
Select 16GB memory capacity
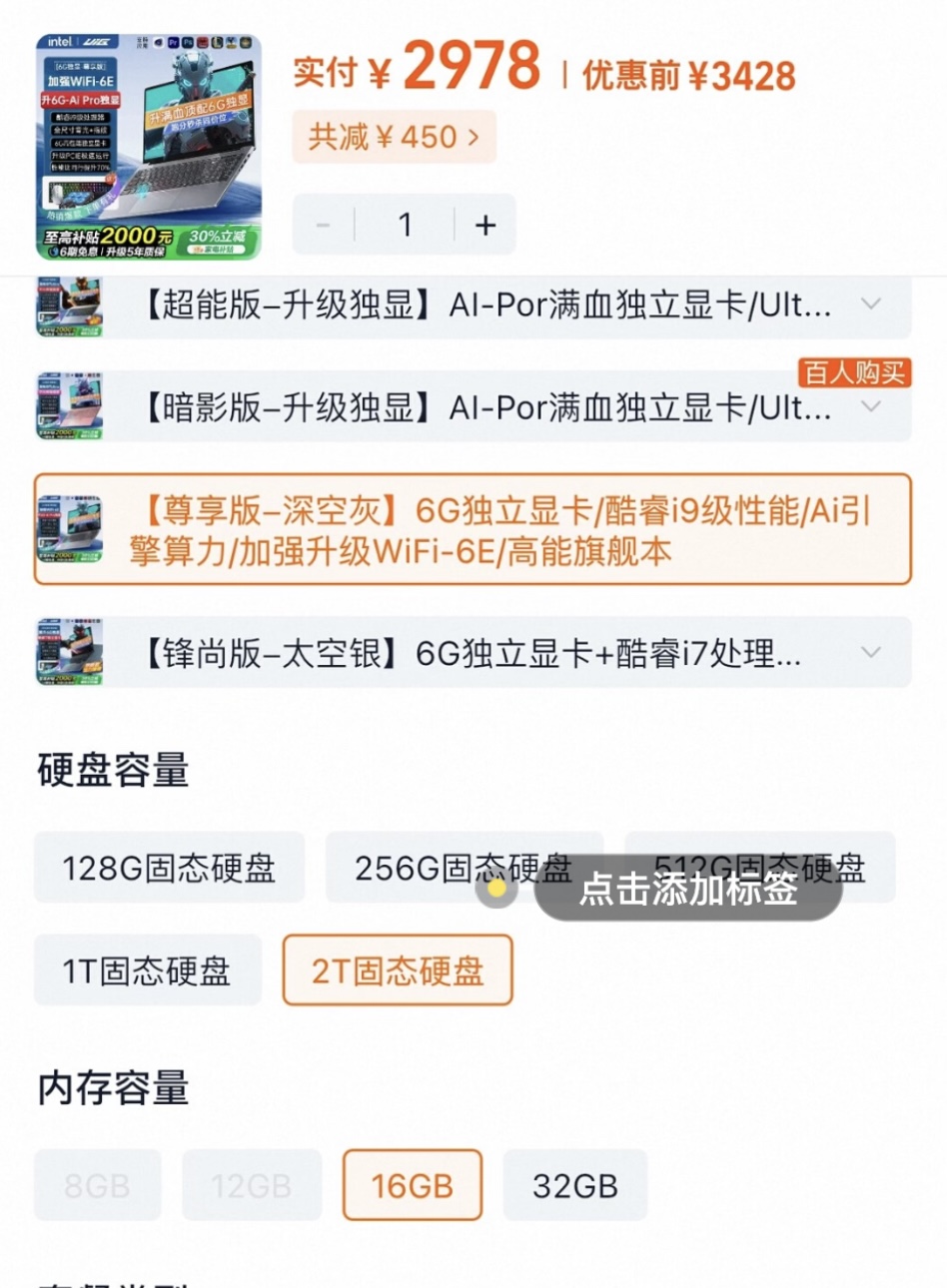pos(412,1185)
